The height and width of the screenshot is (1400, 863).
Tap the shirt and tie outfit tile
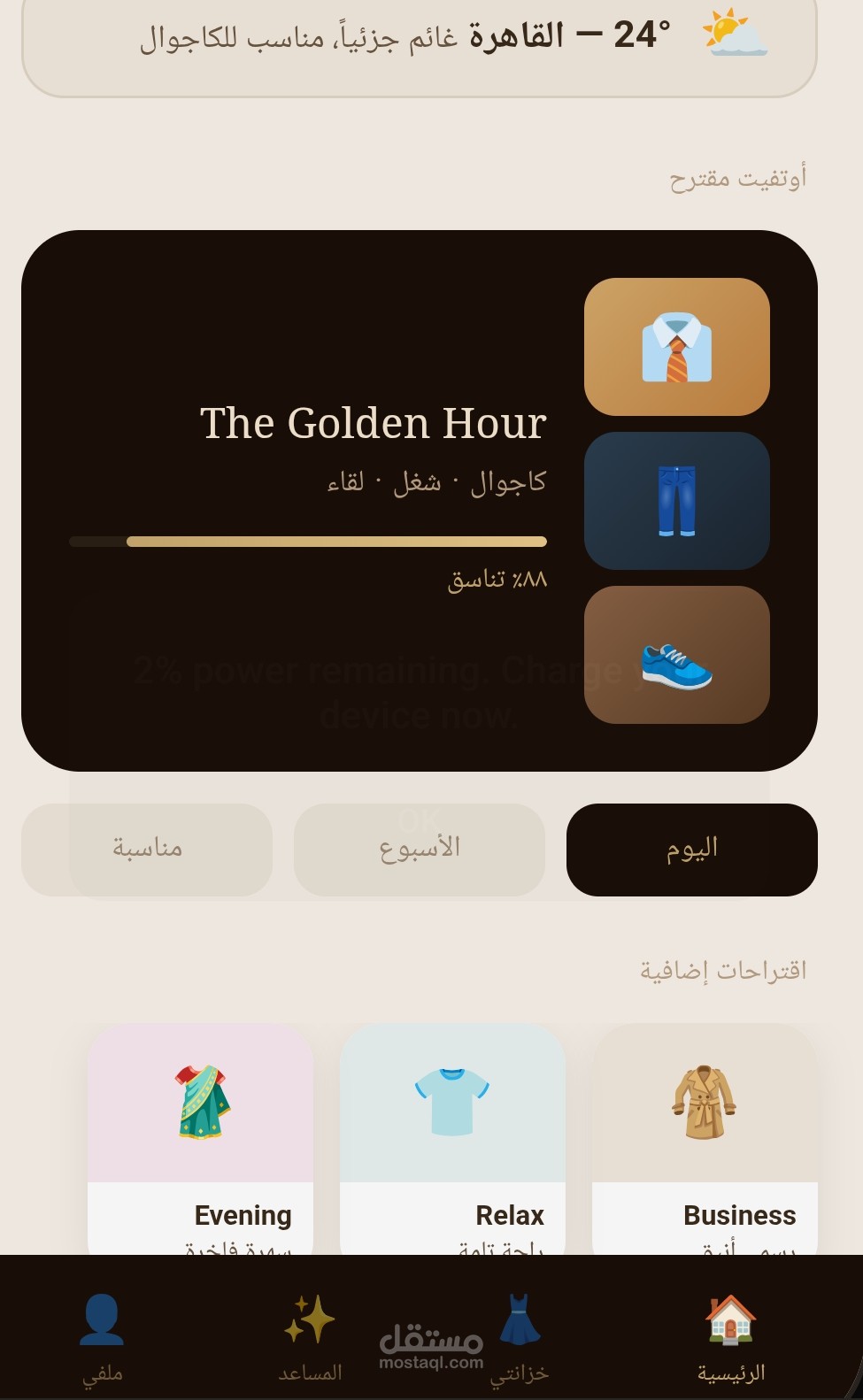tap(676, 347)
